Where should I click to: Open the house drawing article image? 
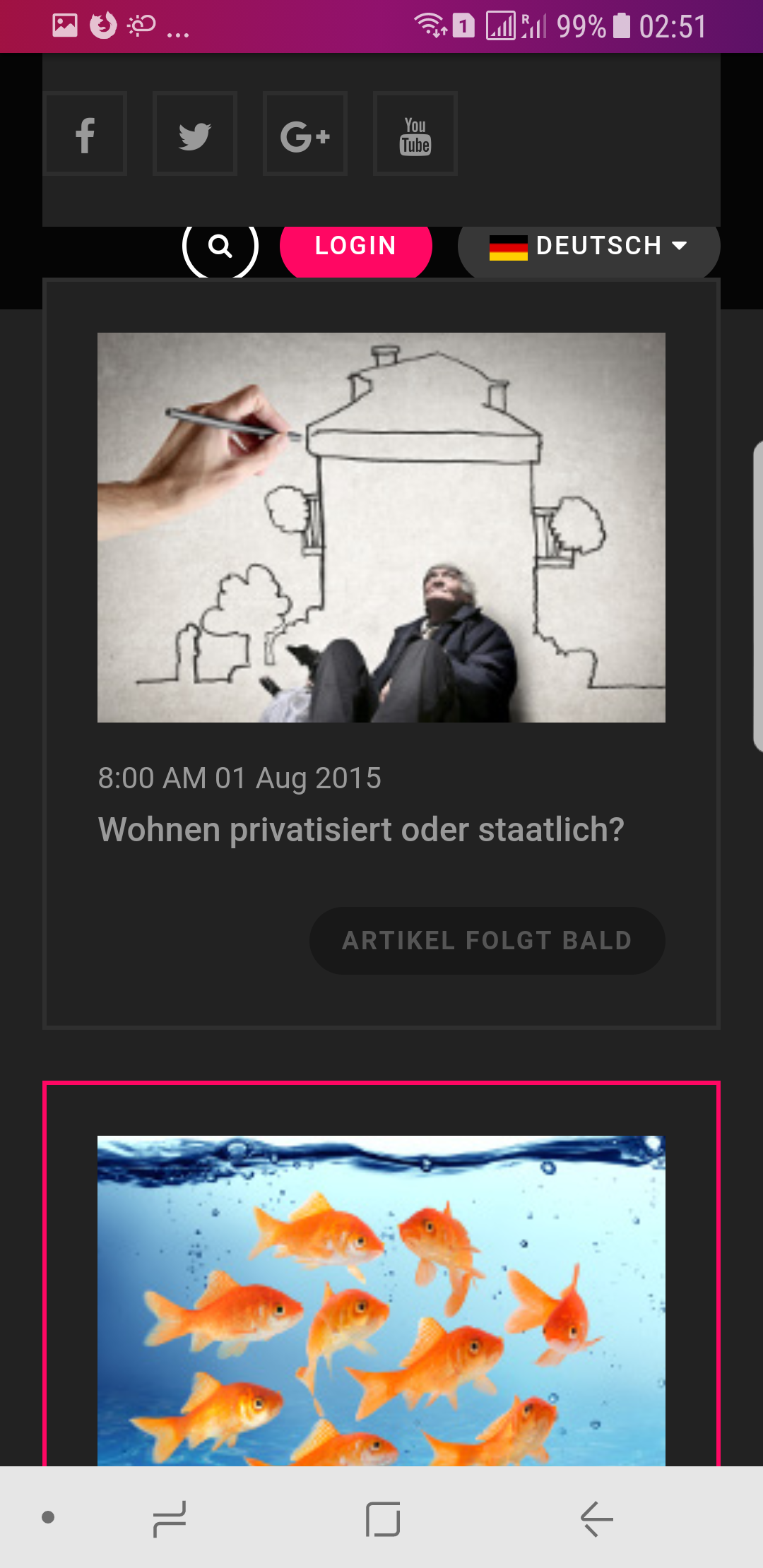pyautogui.click(x=381, y=527)
